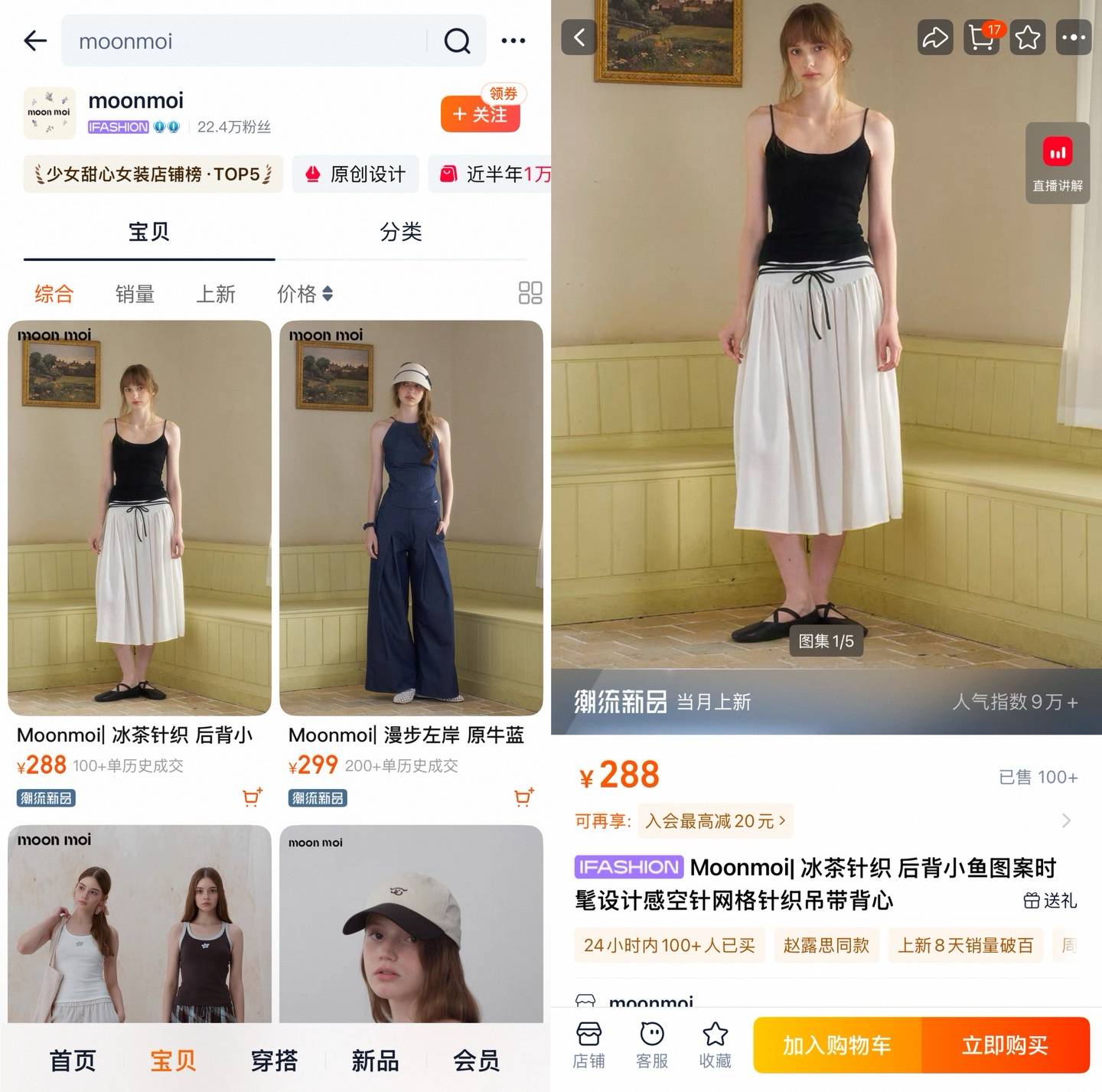
Task: Contact 客服 customer service
Action: click(651, 1045)
